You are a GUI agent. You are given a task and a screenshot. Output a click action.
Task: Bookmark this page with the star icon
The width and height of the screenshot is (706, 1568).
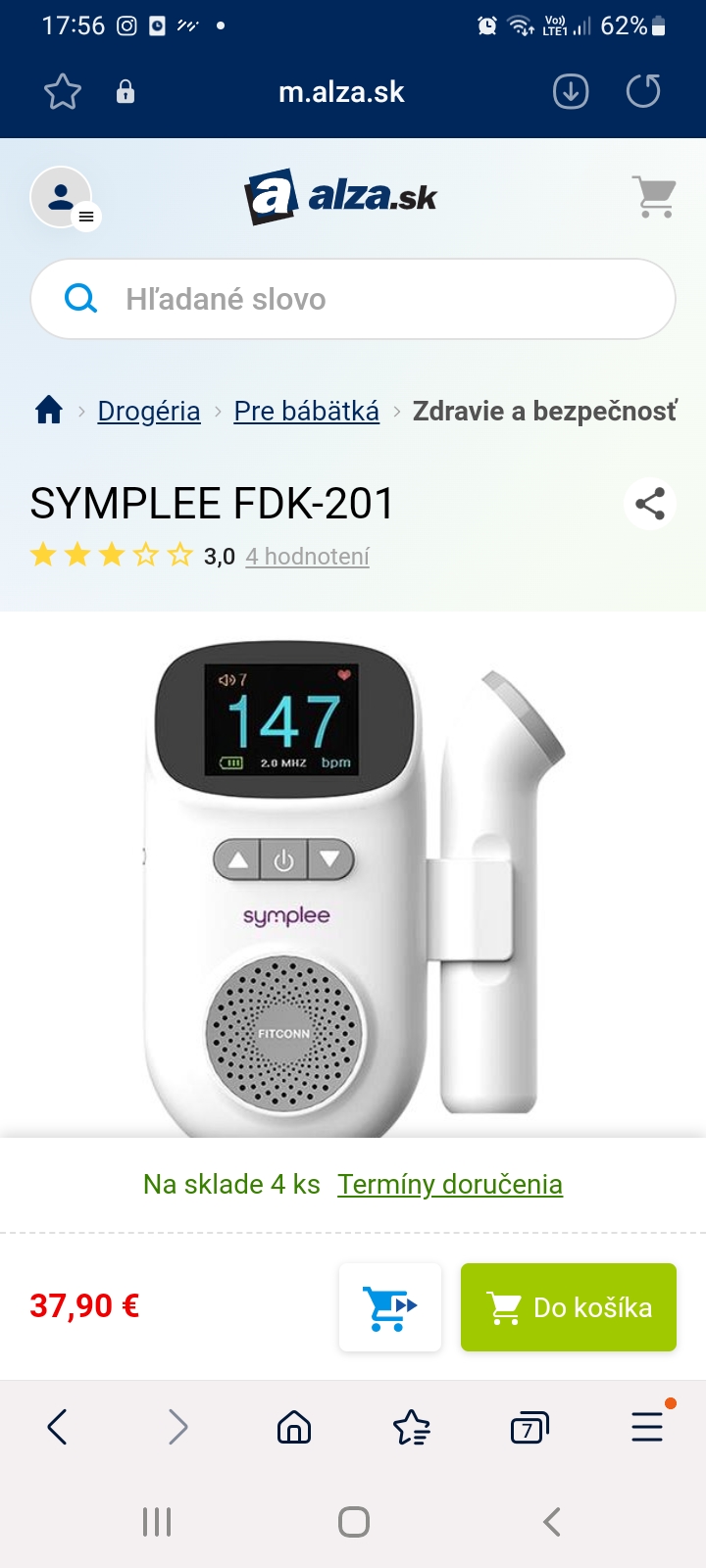[x=63, y=92]
